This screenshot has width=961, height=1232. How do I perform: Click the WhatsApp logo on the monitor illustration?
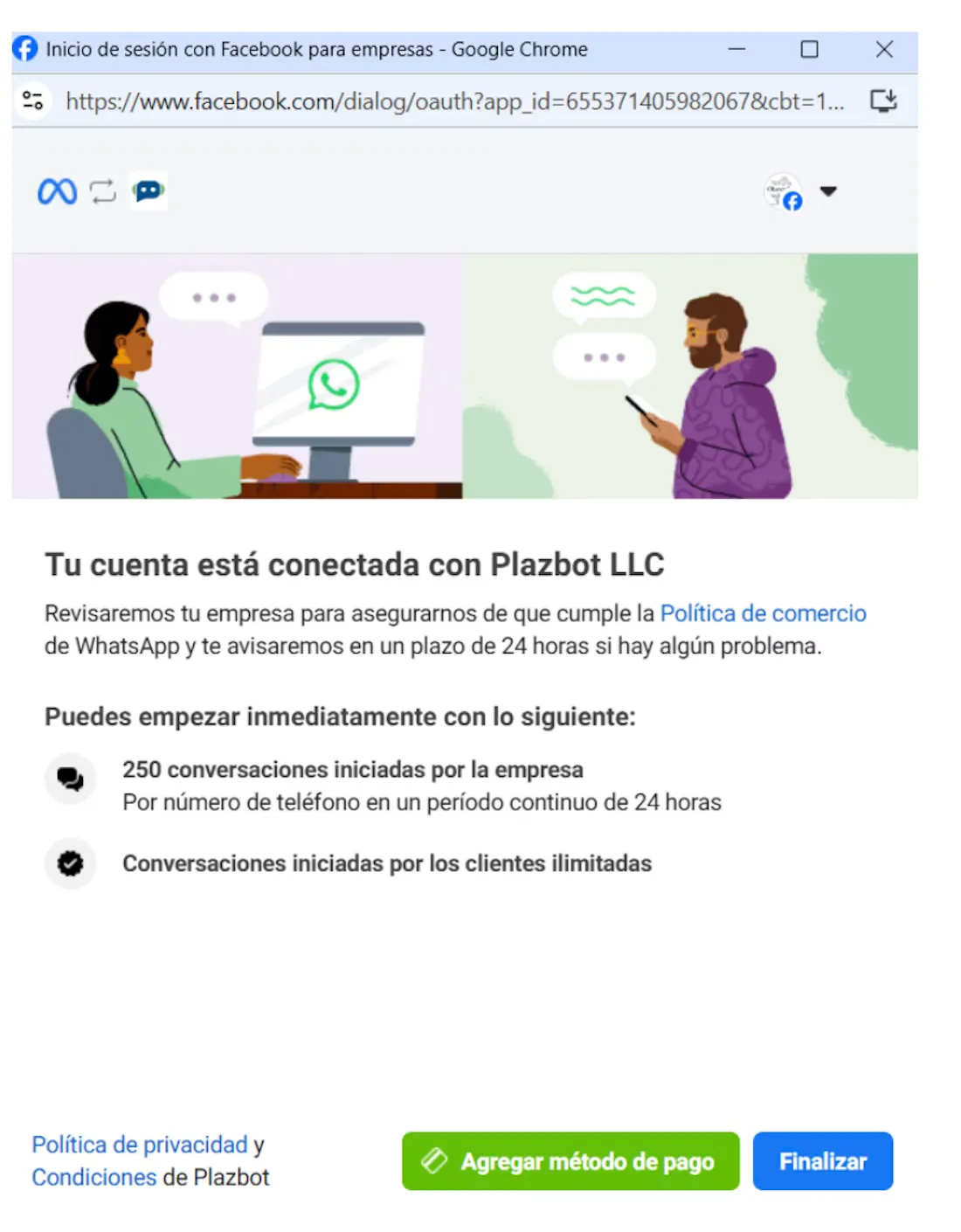(333, 383)
